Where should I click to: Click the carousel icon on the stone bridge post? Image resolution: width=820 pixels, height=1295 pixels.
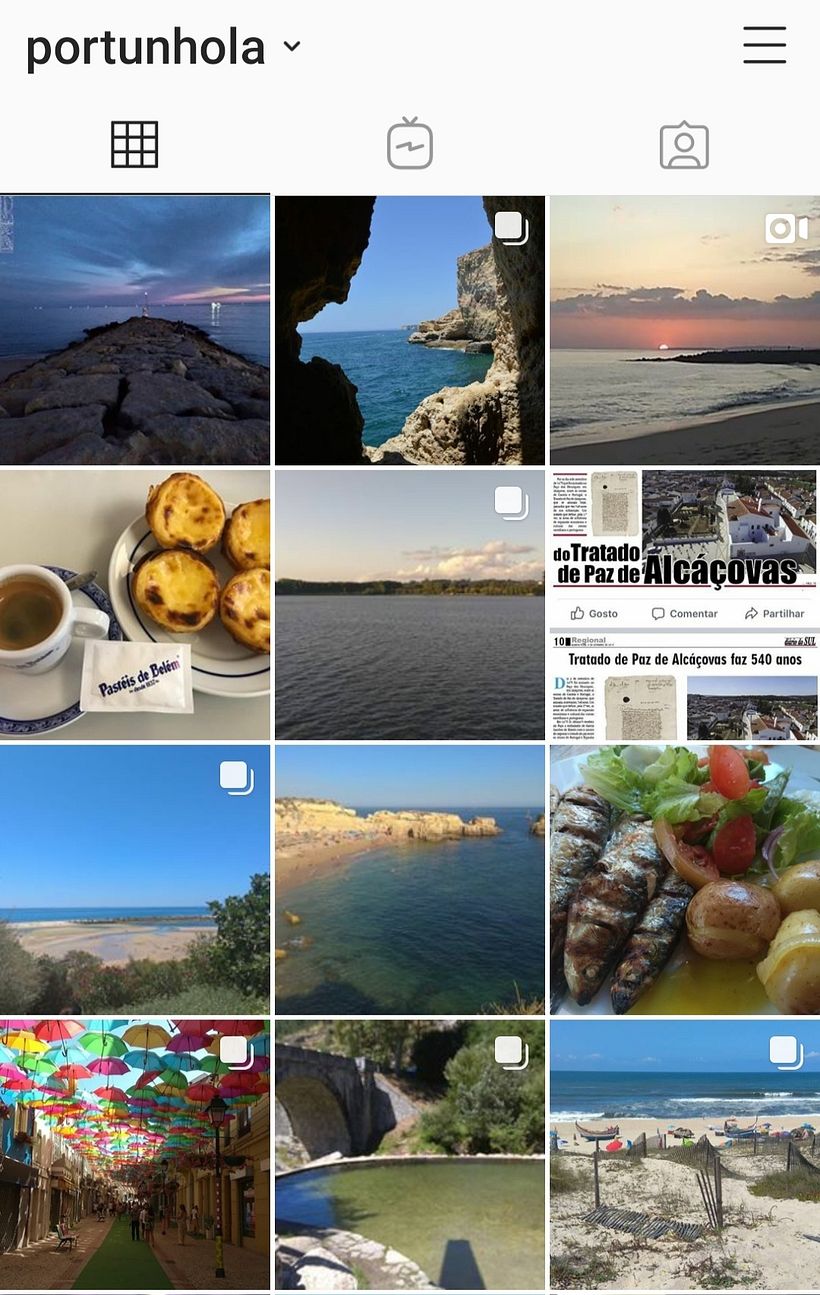click(x=511, y=1051)
